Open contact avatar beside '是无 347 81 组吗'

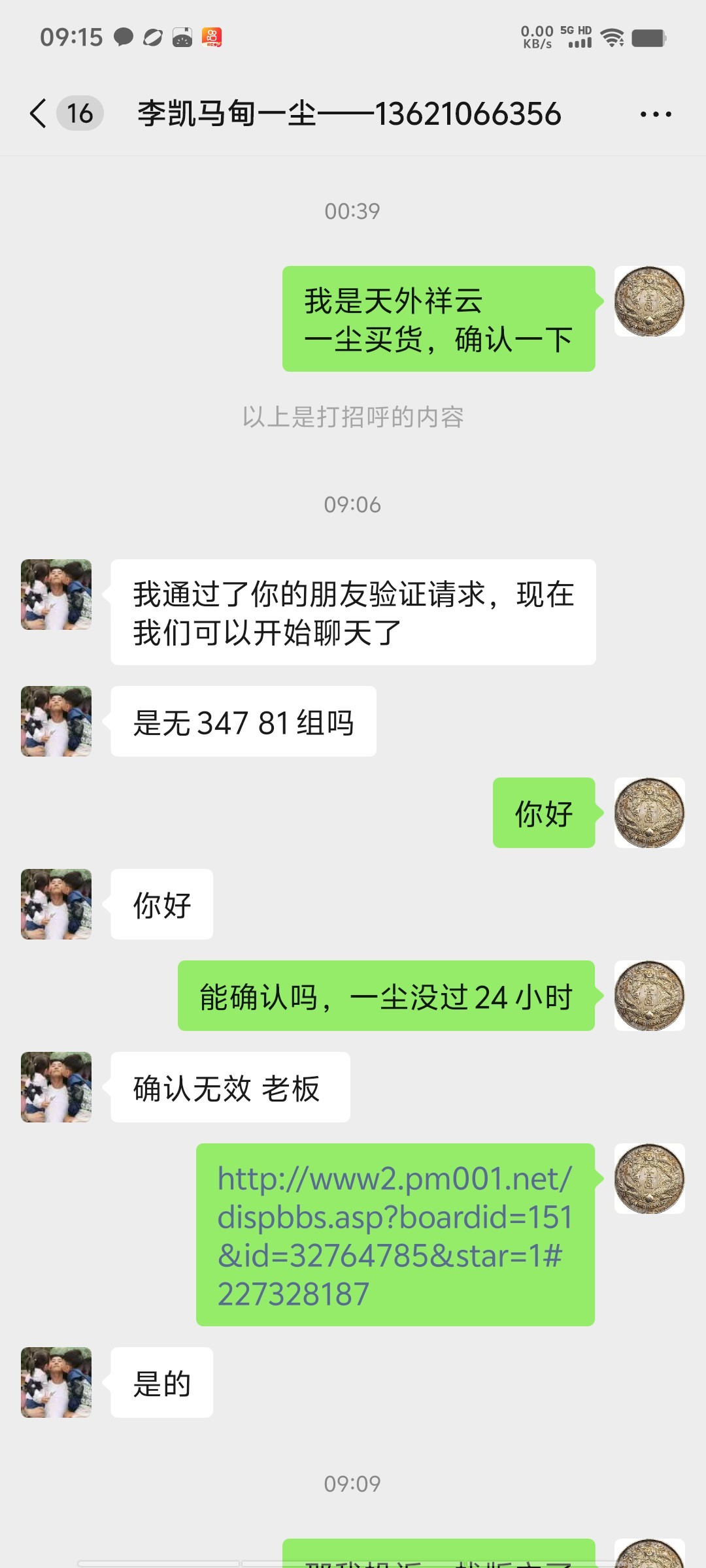click(56, 721)
